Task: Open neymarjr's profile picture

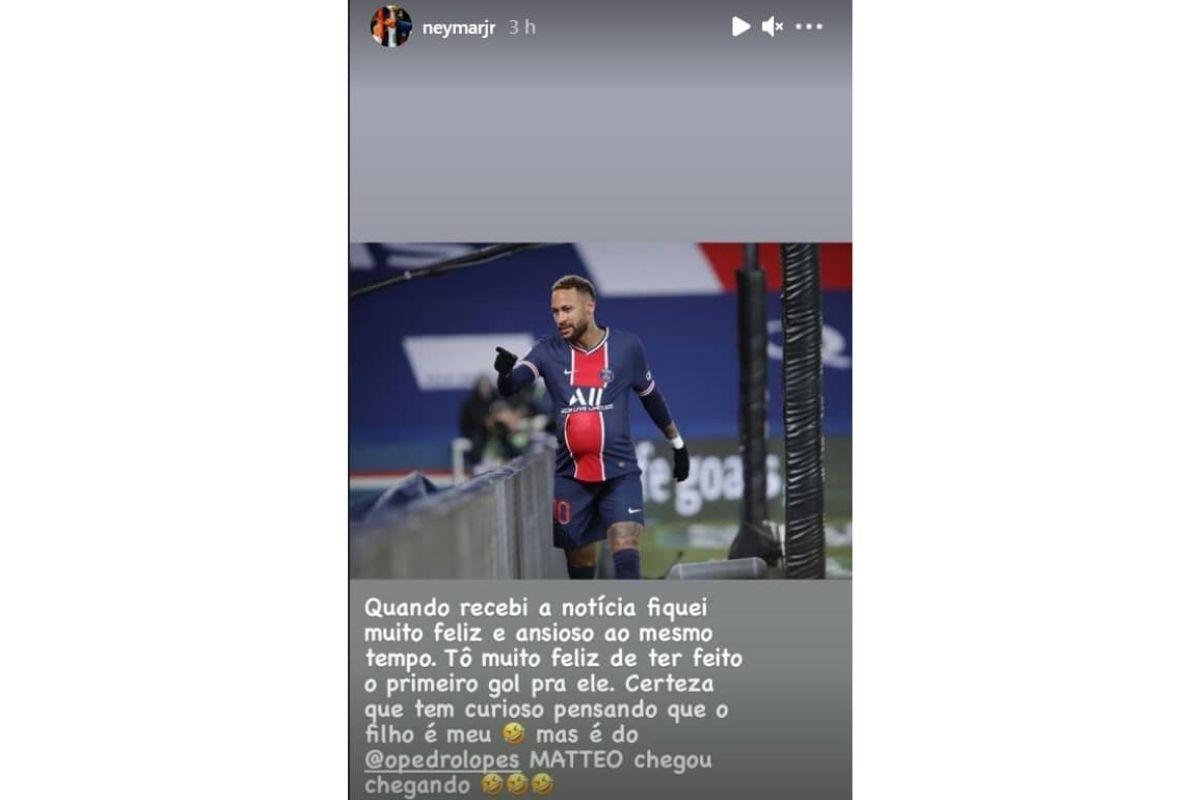Action: [391, 27]
